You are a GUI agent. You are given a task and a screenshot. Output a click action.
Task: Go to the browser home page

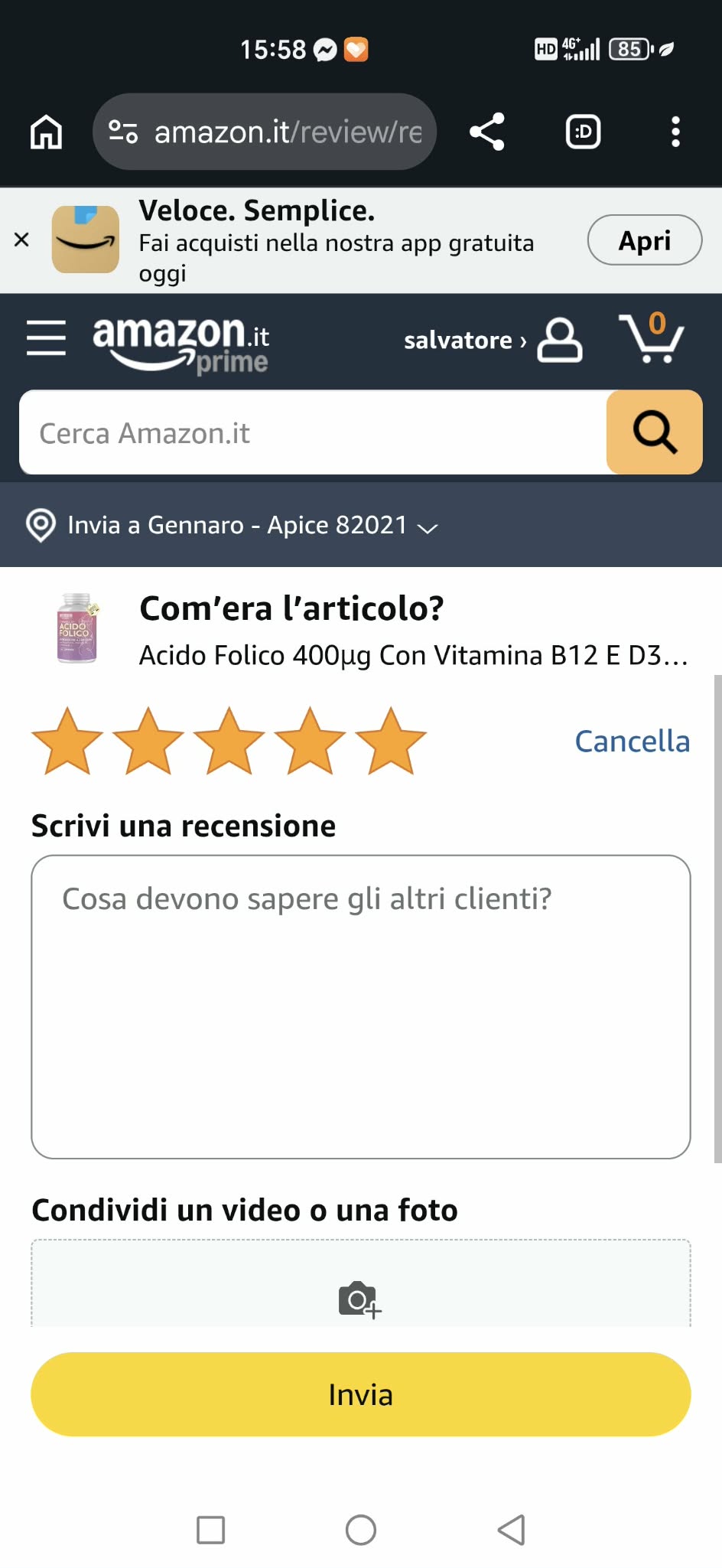tap(46, 132)
